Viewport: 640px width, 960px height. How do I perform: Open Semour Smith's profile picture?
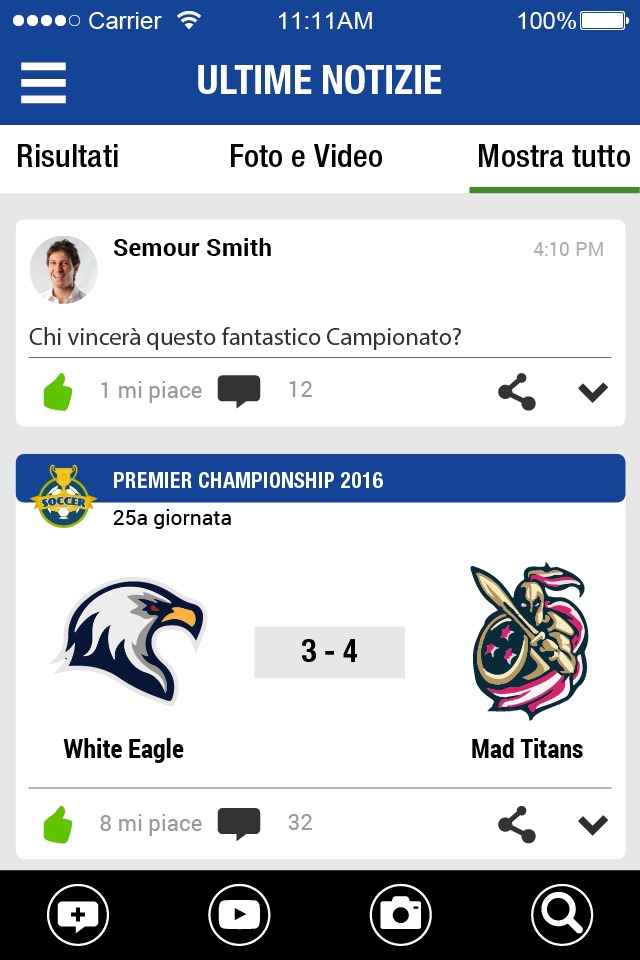[63, 269]
